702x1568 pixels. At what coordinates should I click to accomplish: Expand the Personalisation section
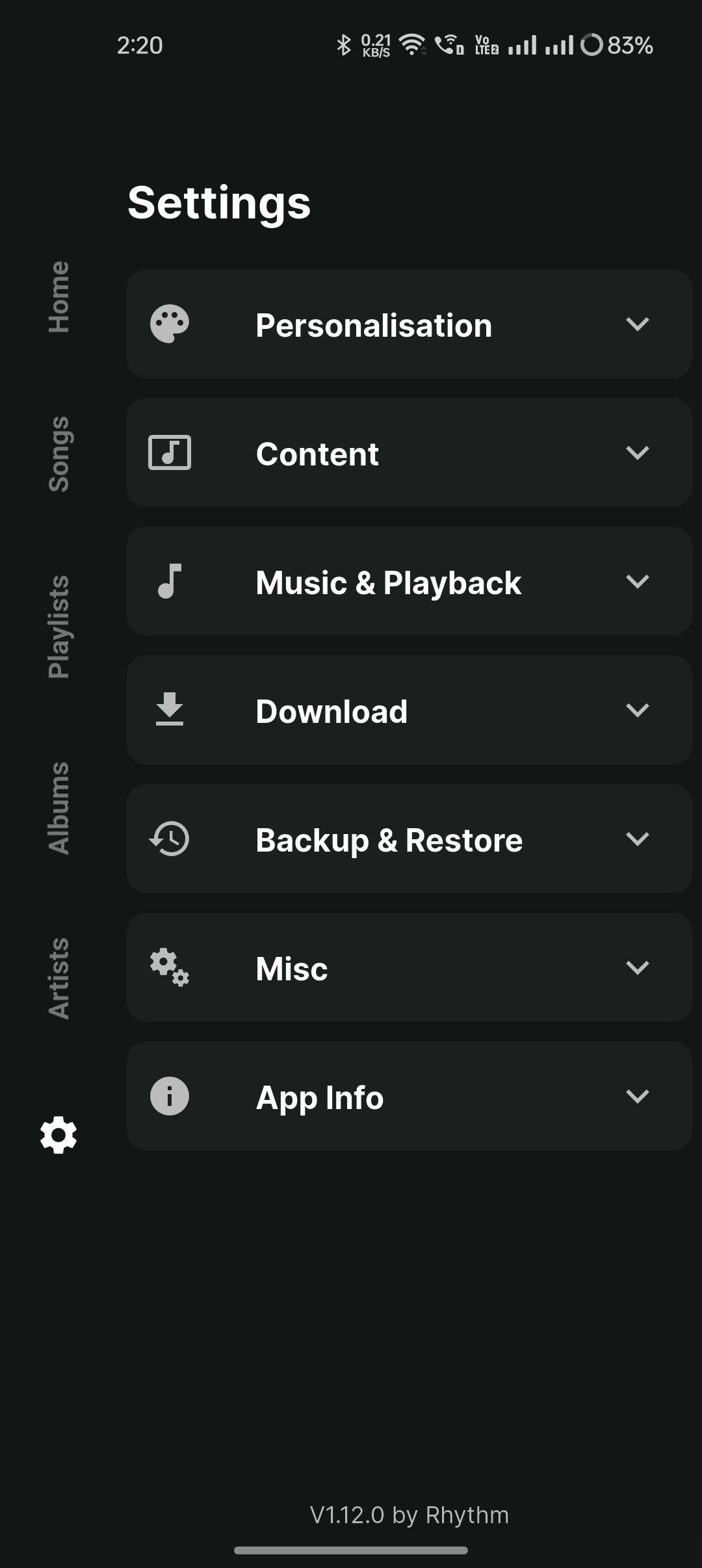pyautogui.click(x=409, y=324)
